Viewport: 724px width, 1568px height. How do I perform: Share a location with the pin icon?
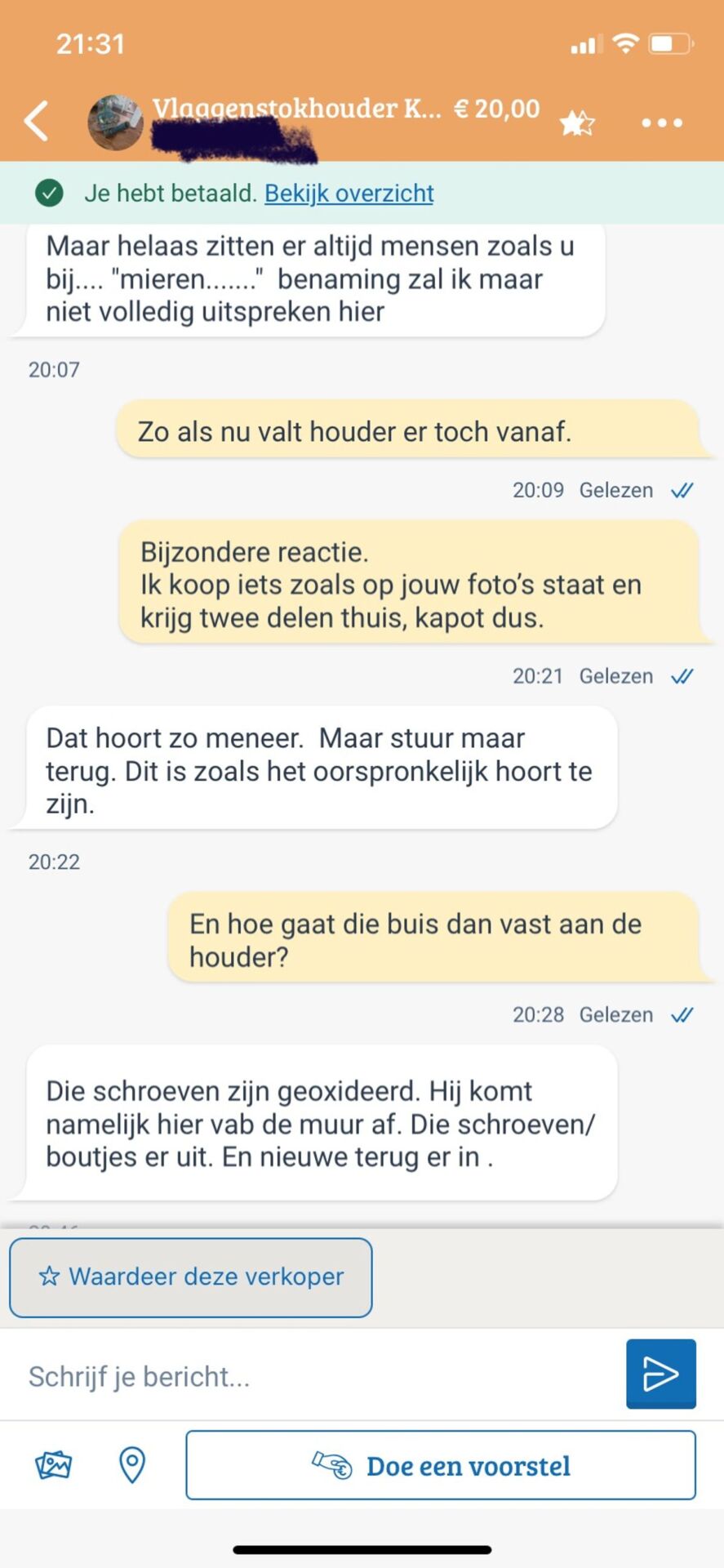tap(132, 1465)
